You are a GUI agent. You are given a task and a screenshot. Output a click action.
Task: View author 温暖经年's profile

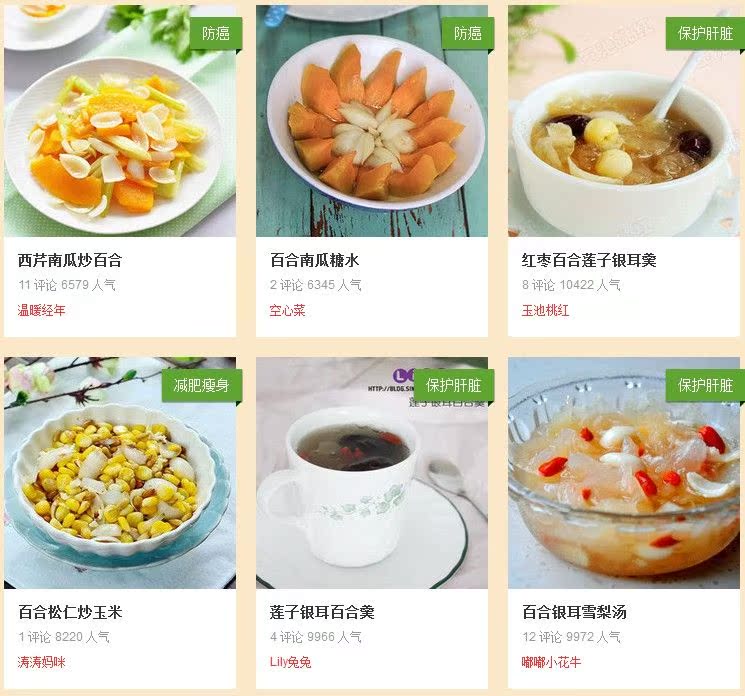42,311
